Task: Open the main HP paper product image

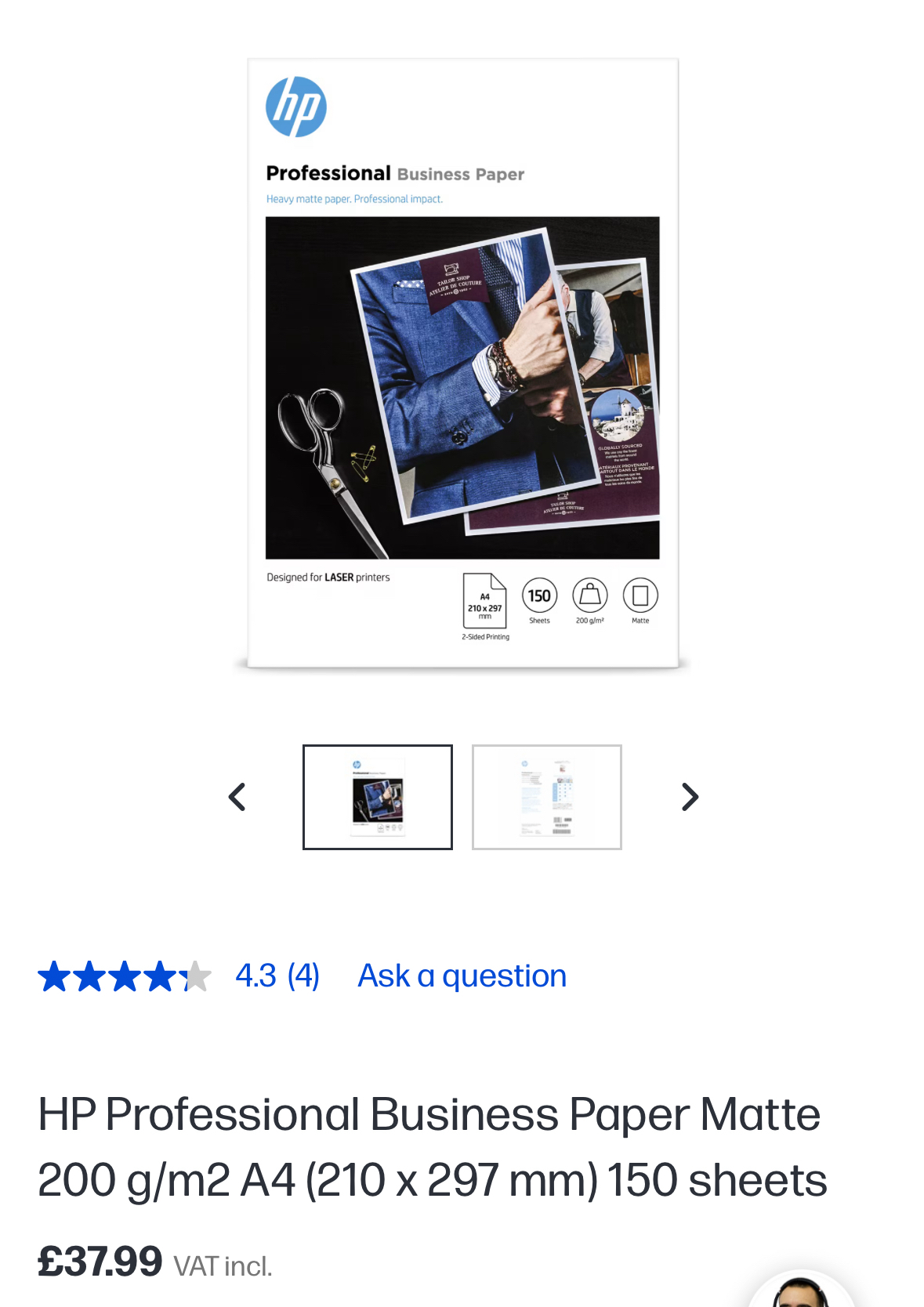Action: click(x=462, y=364)
